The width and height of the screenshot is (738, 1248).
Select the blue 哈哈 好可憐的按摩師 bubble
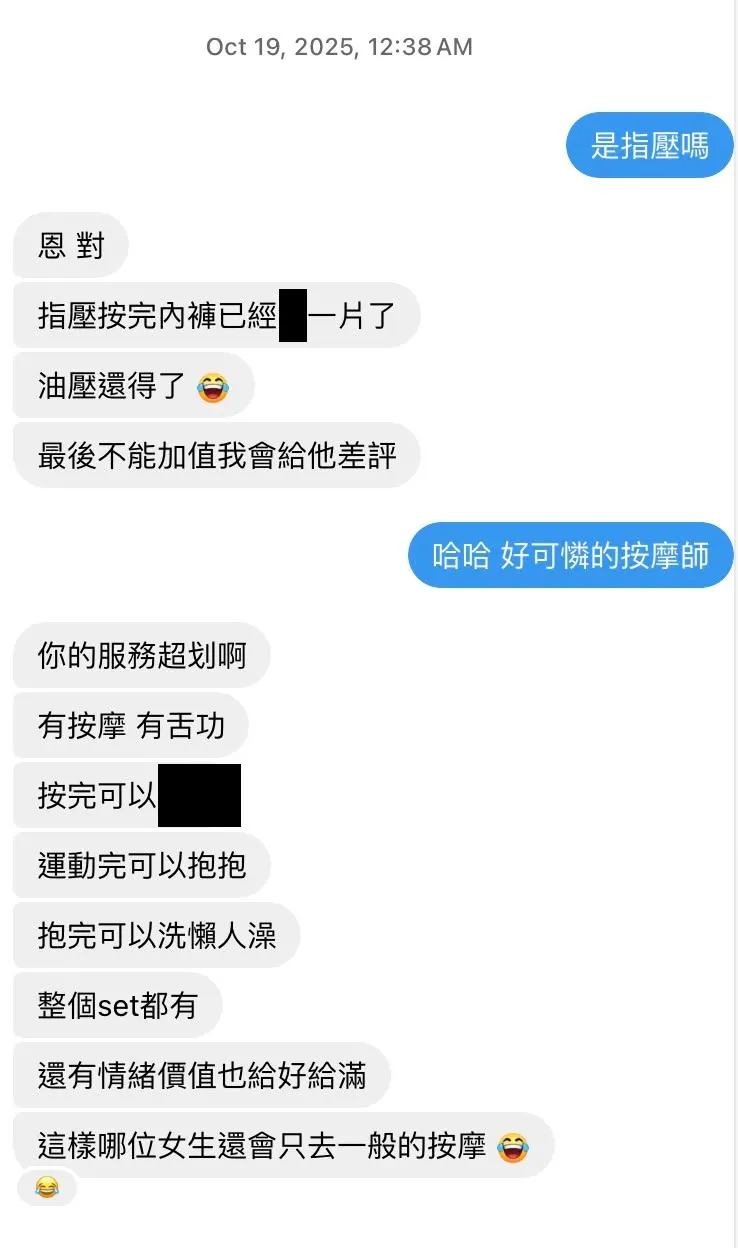point(570,555)
